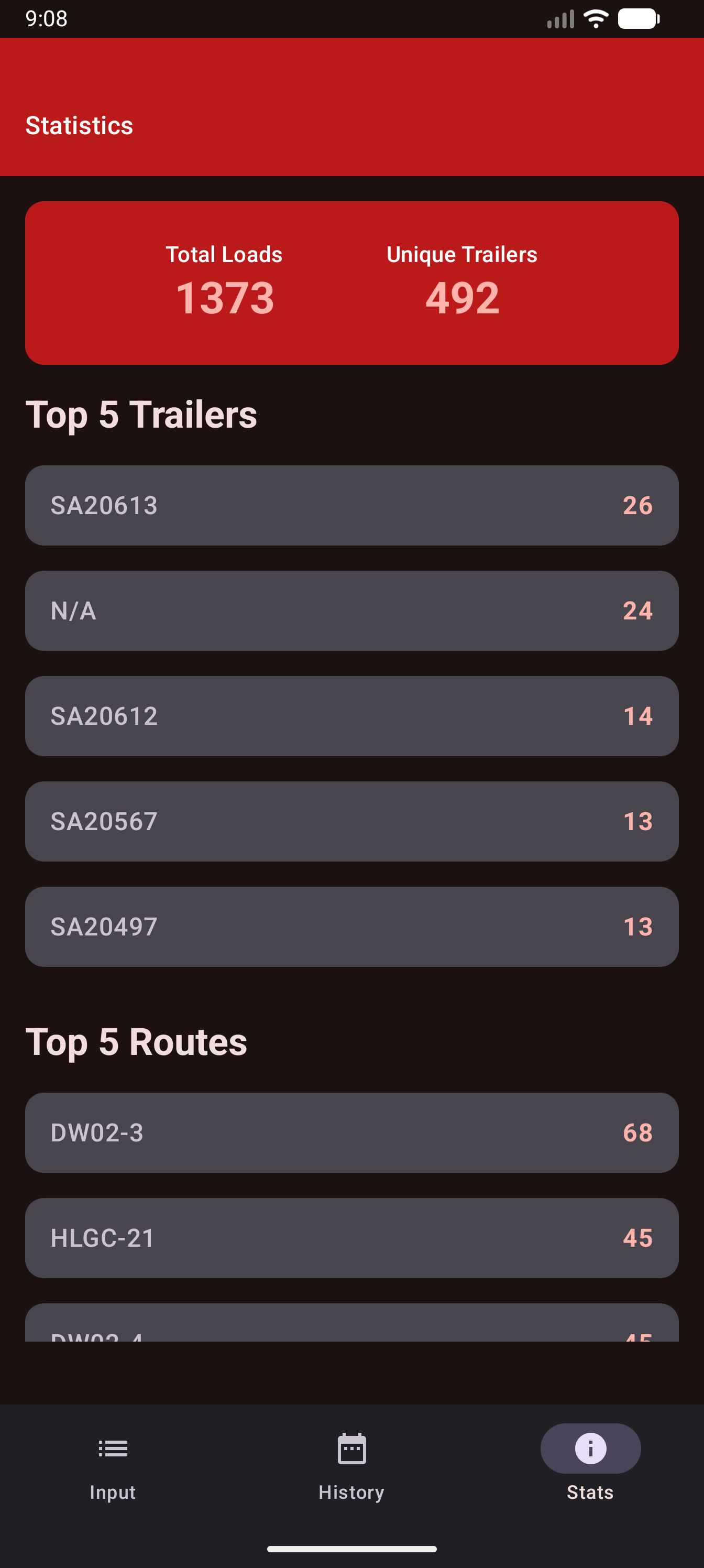Select the SA20497 trailer row
Screen dimensions: 704x1568
[351, 927]
